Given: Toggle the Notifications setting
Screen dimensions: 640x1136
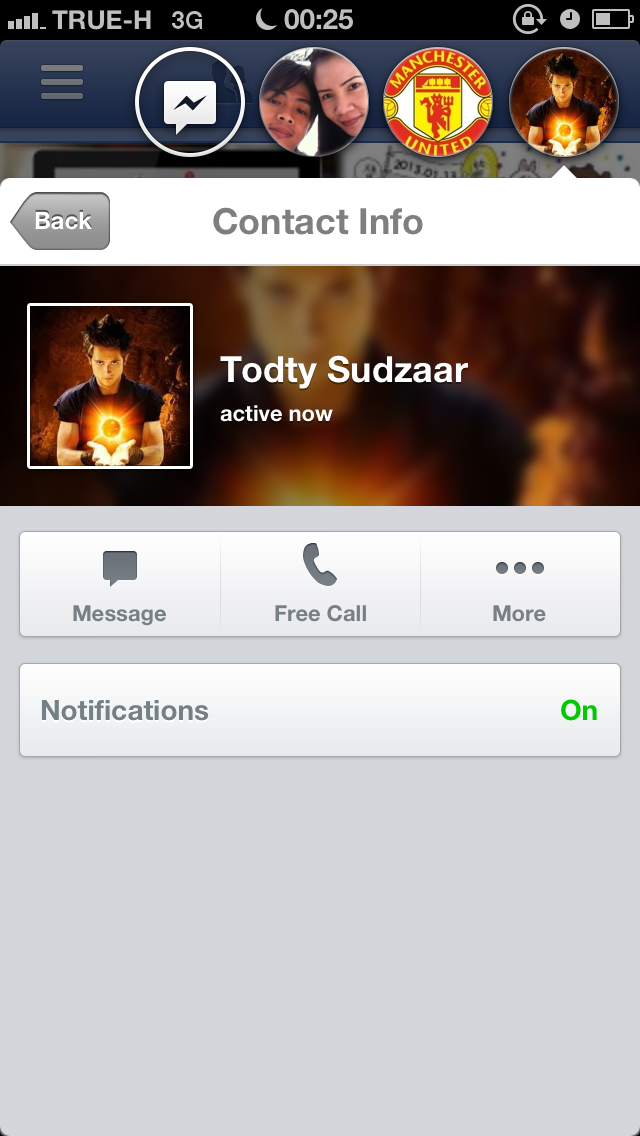Looking at the screenshot, I should pos(320,710).
